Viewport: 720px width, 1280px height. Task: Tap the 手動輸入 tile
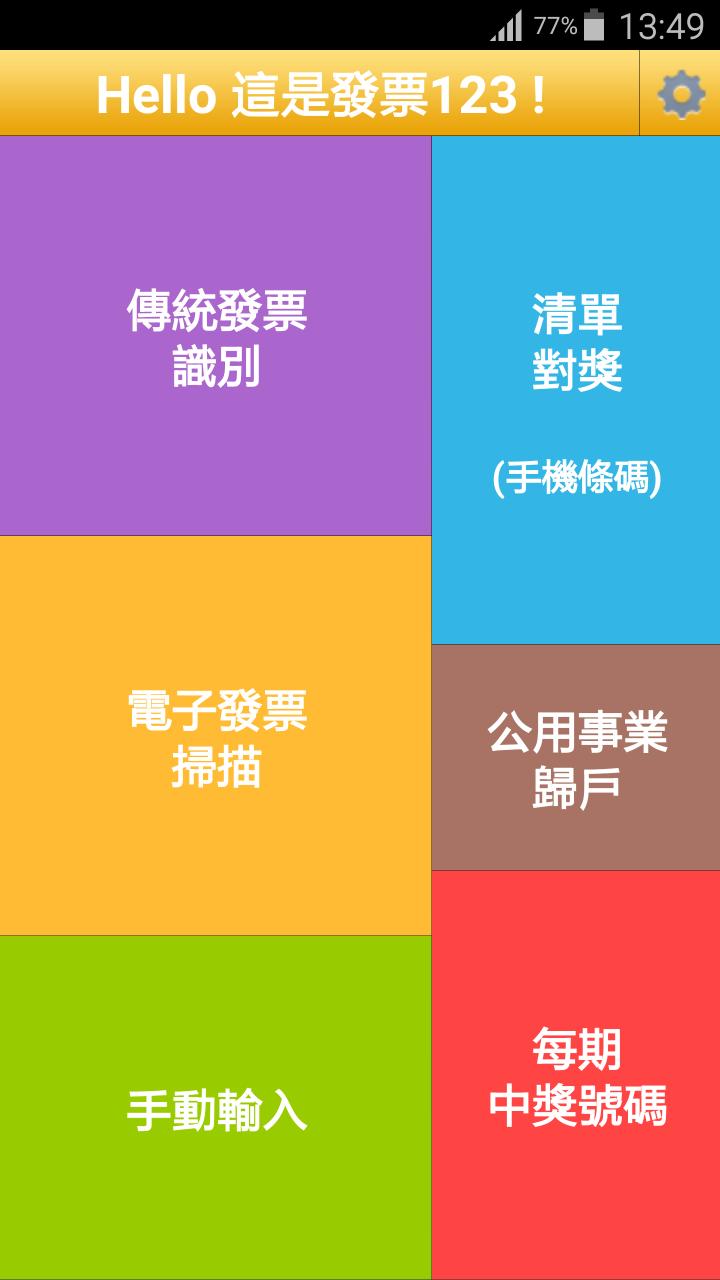pyautogui.click(x=216, y=1108)
